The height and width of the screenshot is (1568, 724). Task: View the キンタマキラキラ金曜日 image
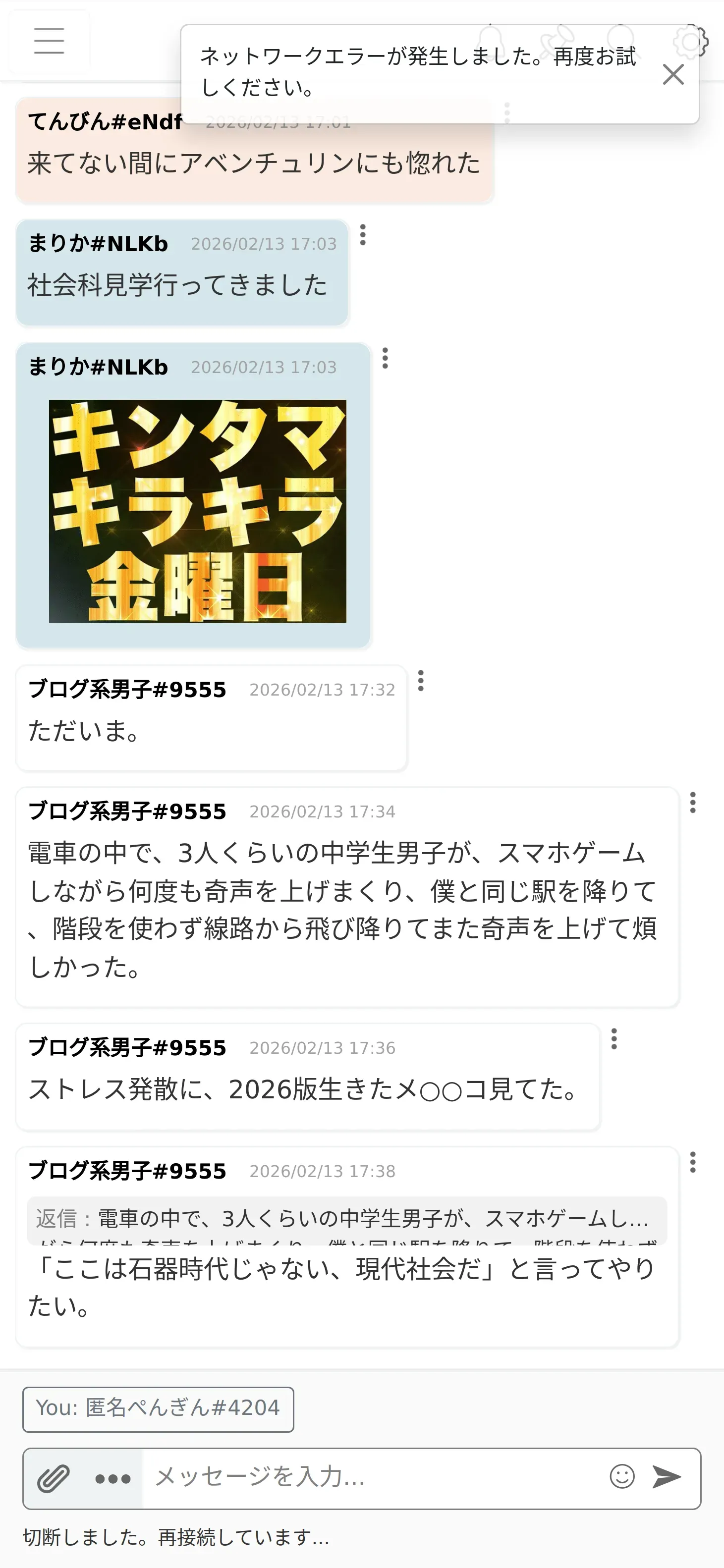tap(197, 511)
